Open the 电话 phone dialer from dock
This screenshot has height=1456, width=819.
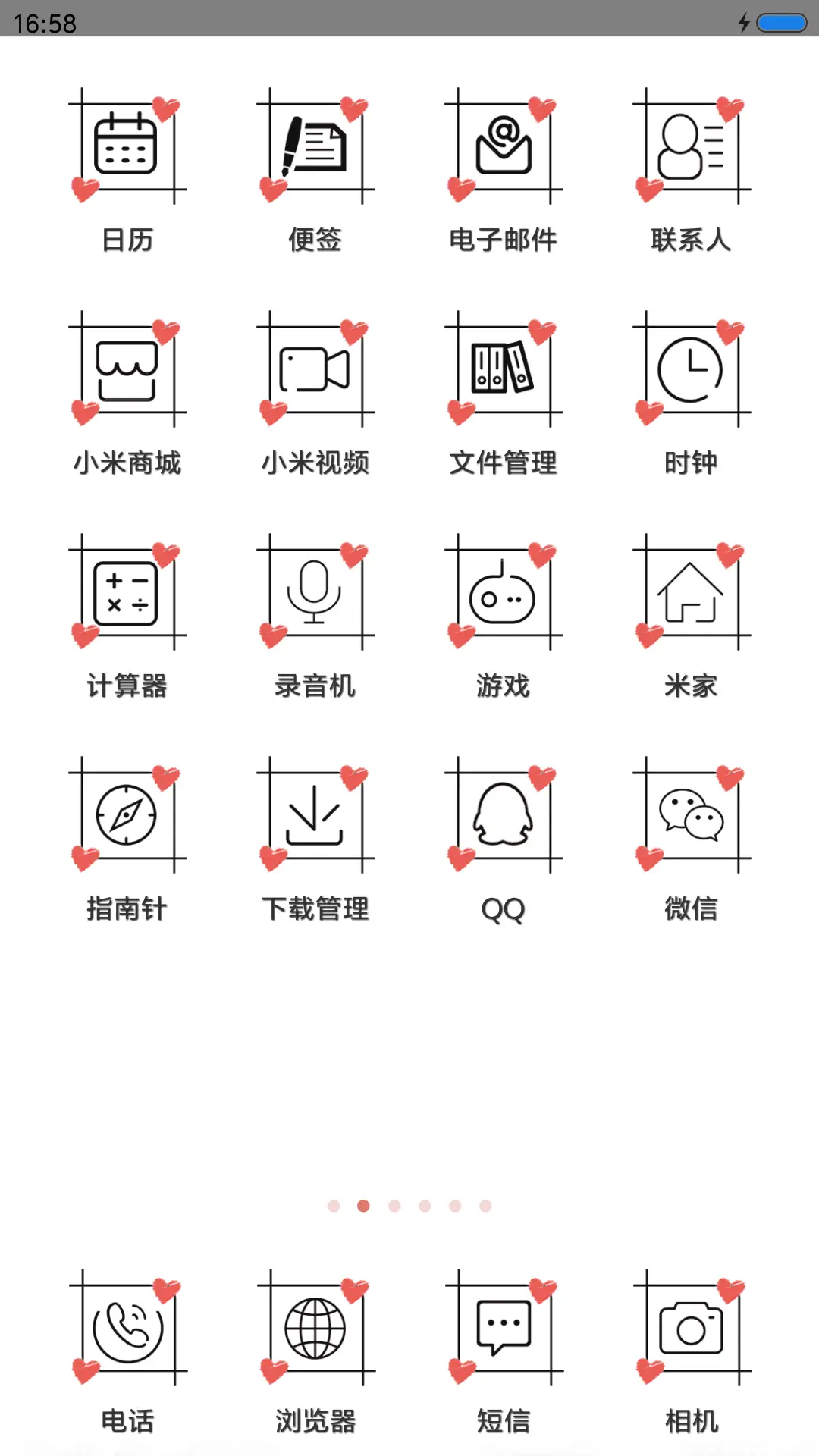pyautogui.click(x=126, y=1331)
